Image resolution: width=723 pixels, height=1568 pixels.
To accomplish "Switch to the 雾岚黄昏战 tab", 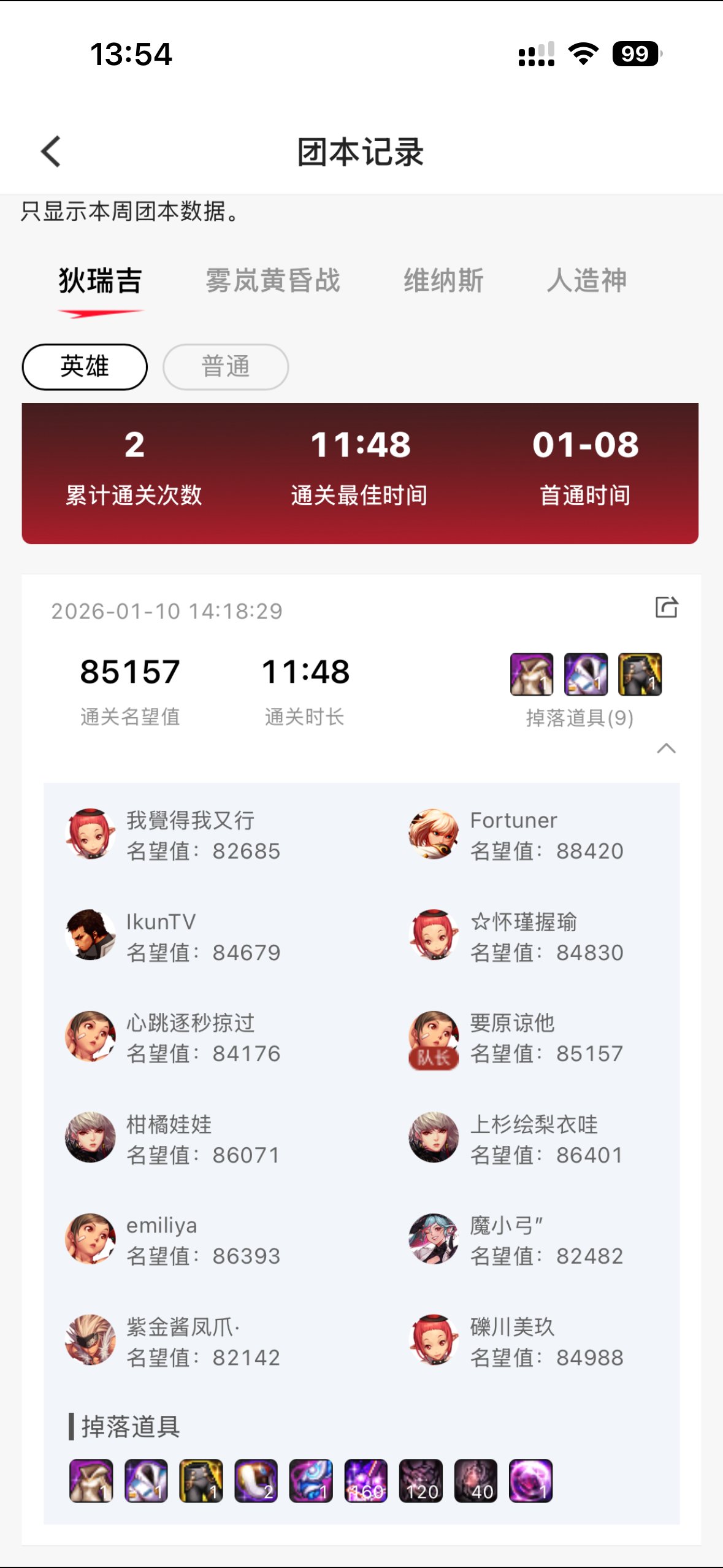I will (273, 281).
